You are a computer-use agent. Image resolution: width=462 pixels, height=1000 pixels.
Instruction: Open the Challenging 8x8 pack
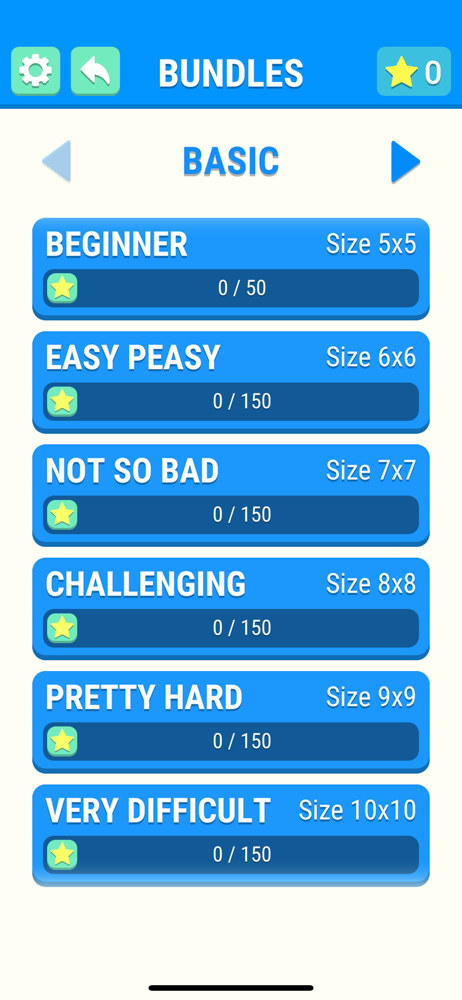click(231, 608)
